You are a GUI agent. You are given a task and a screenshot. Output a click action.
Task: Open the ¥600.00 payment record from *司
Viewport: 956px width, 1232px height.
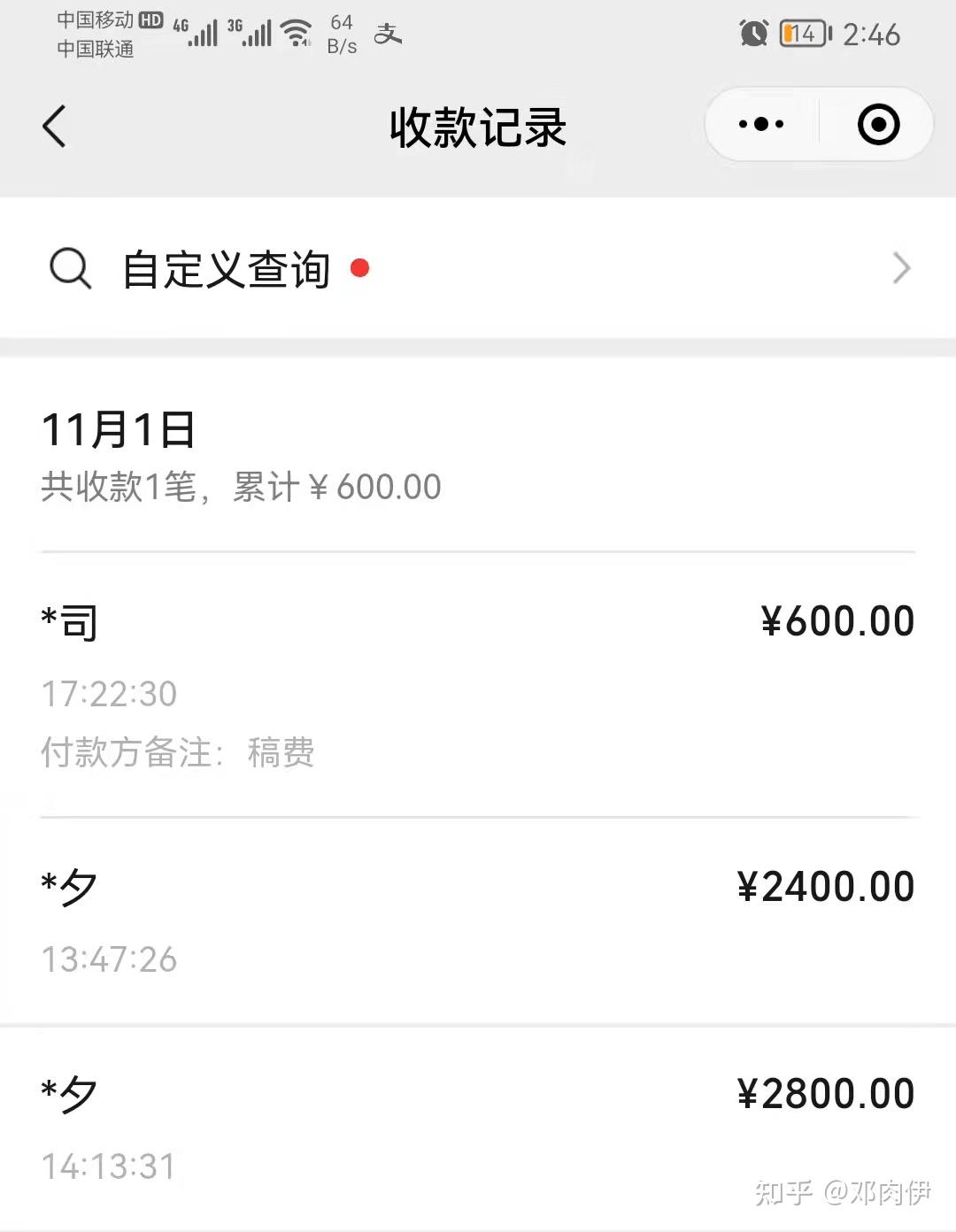478,683
